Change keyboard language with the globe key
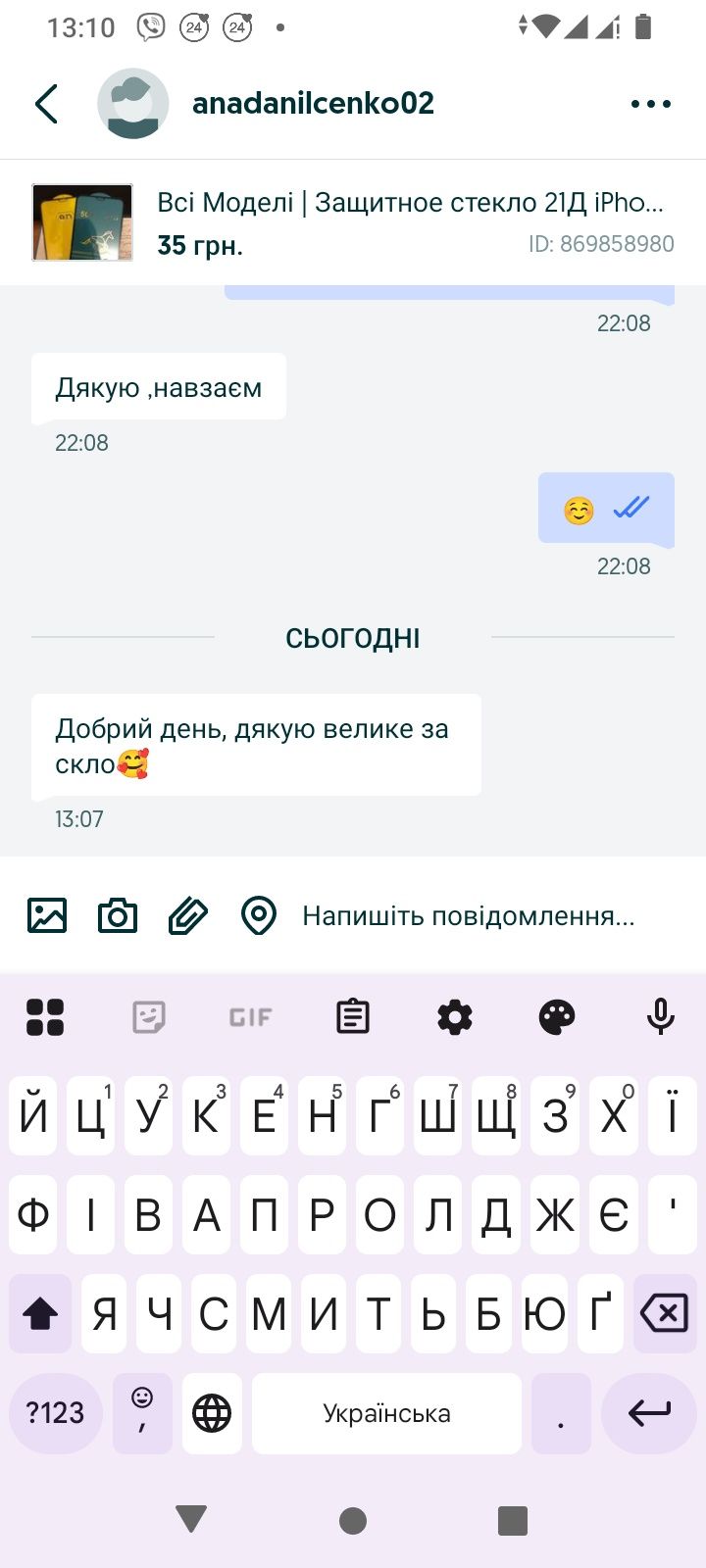The width and height of the screenshot is (706, 1568). pos(212,1412)
